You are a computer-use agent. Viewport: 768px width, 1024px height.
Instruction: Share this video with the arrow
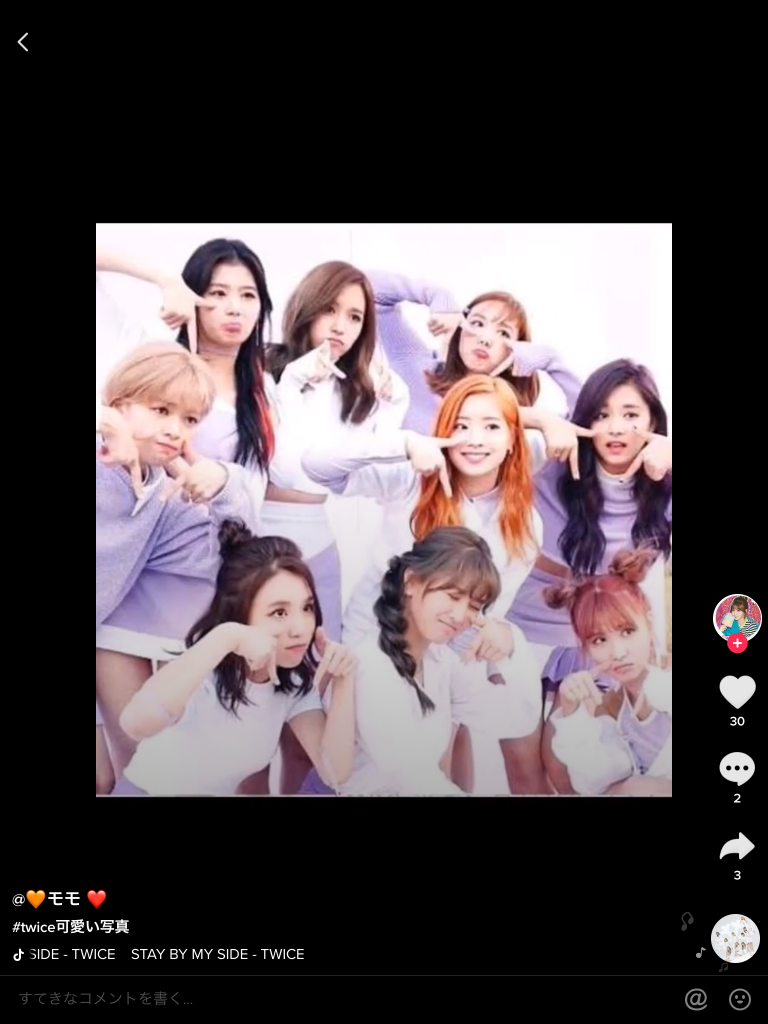(x=737, y=848)
